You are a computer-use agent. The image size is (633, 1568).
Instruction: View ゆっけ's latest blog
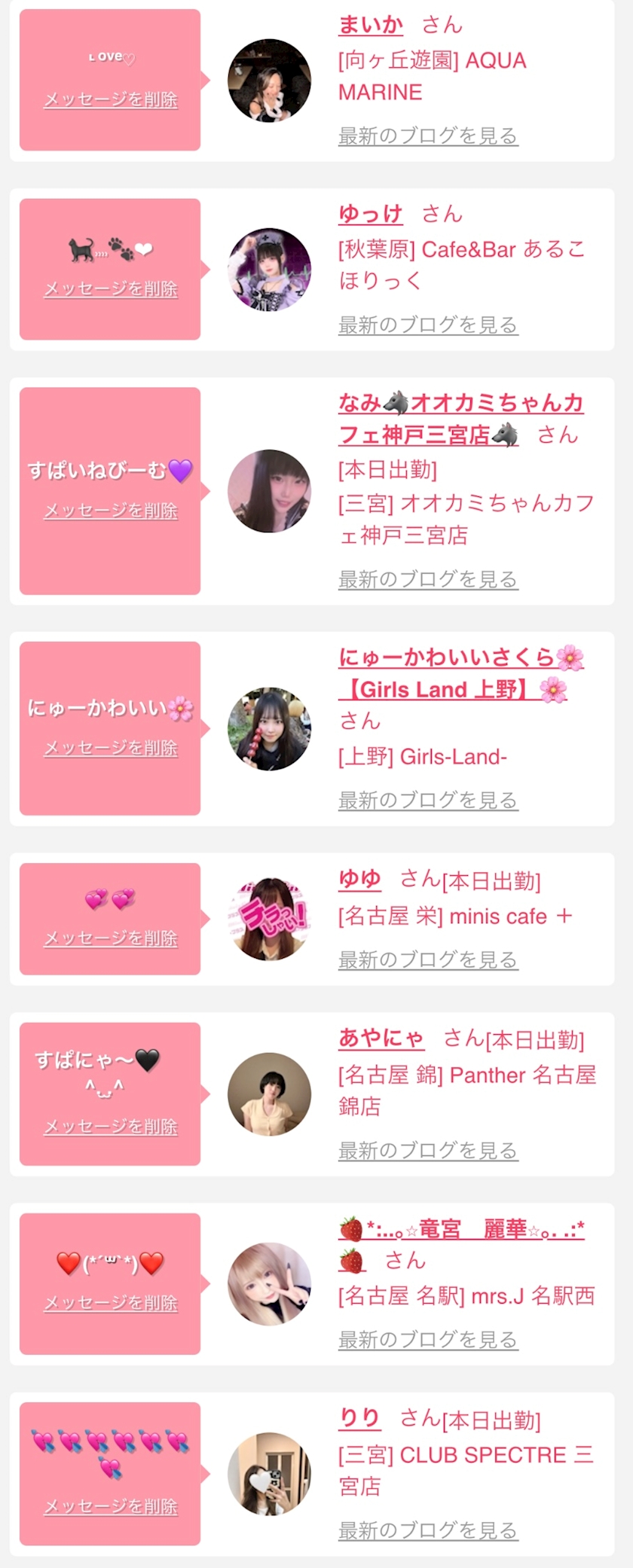[x=428, y=325]
